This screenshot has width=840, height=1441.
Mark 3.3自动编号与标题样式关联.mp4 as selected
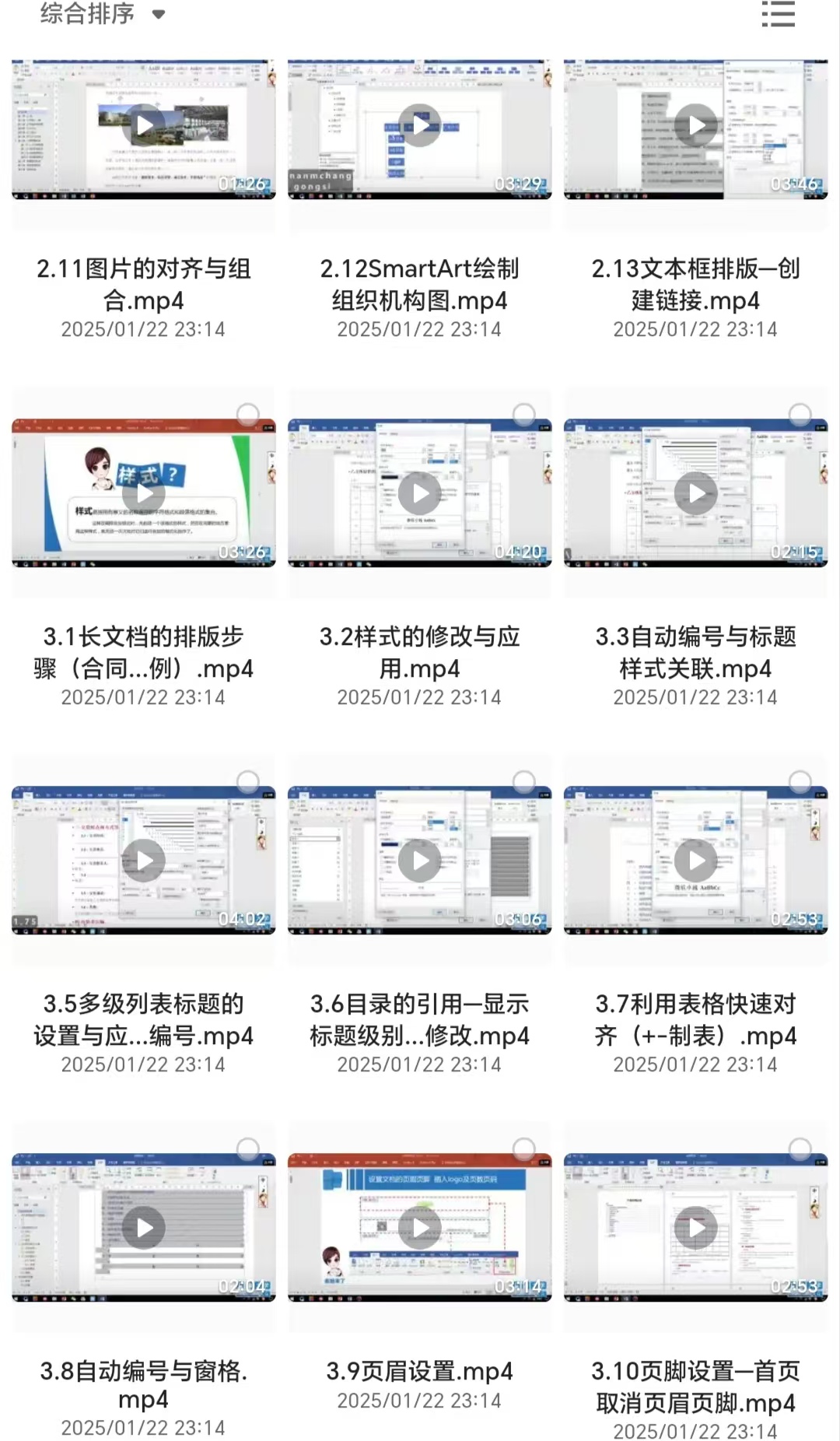point(800,414)
